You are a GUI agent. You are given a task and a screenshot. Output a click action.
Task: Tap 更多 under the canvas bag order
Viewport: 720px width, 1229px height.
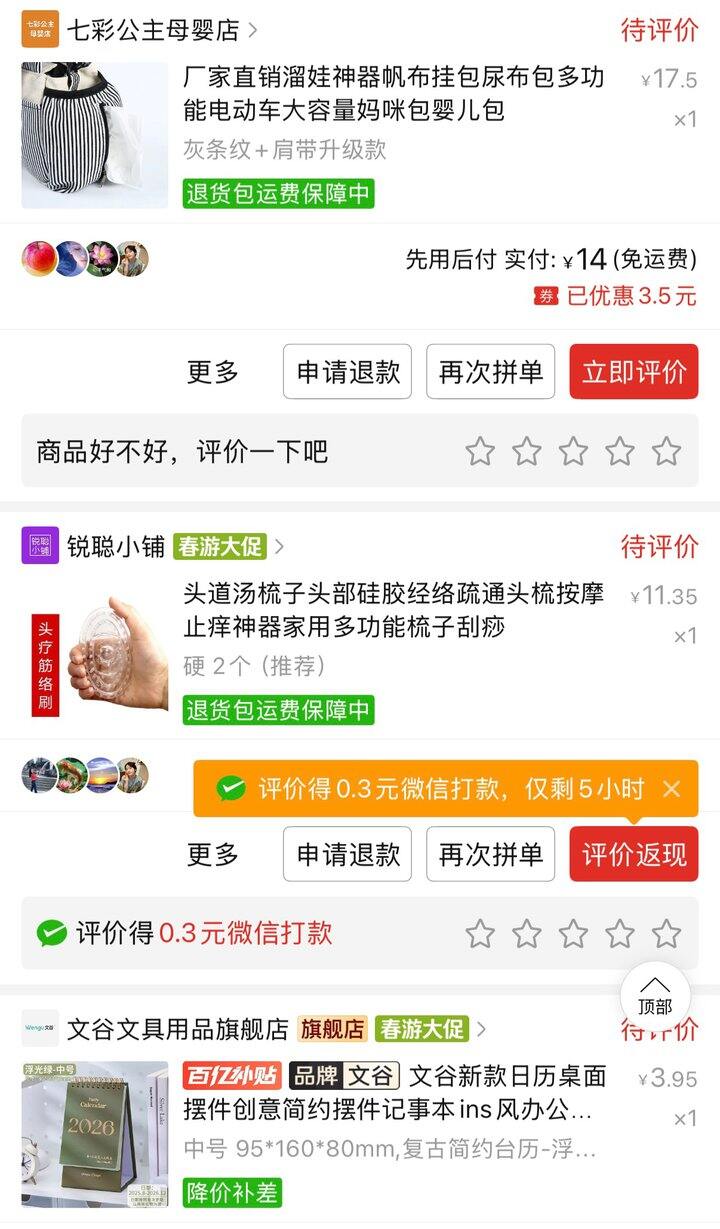(213, 372)
